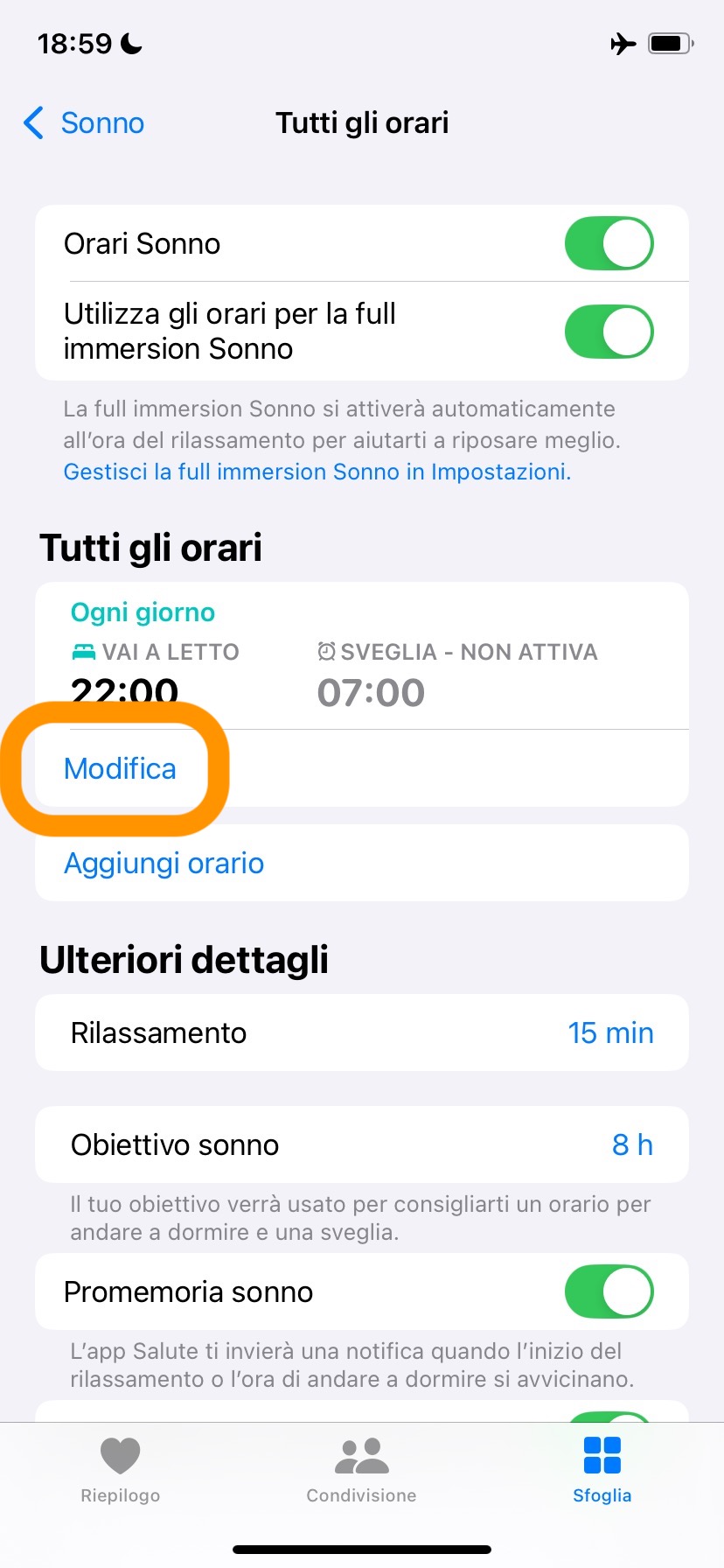This screenshot has height=1568, width=724.
Task: Open the Rilassamento 15 min setting
Action: coord(361,1032)
